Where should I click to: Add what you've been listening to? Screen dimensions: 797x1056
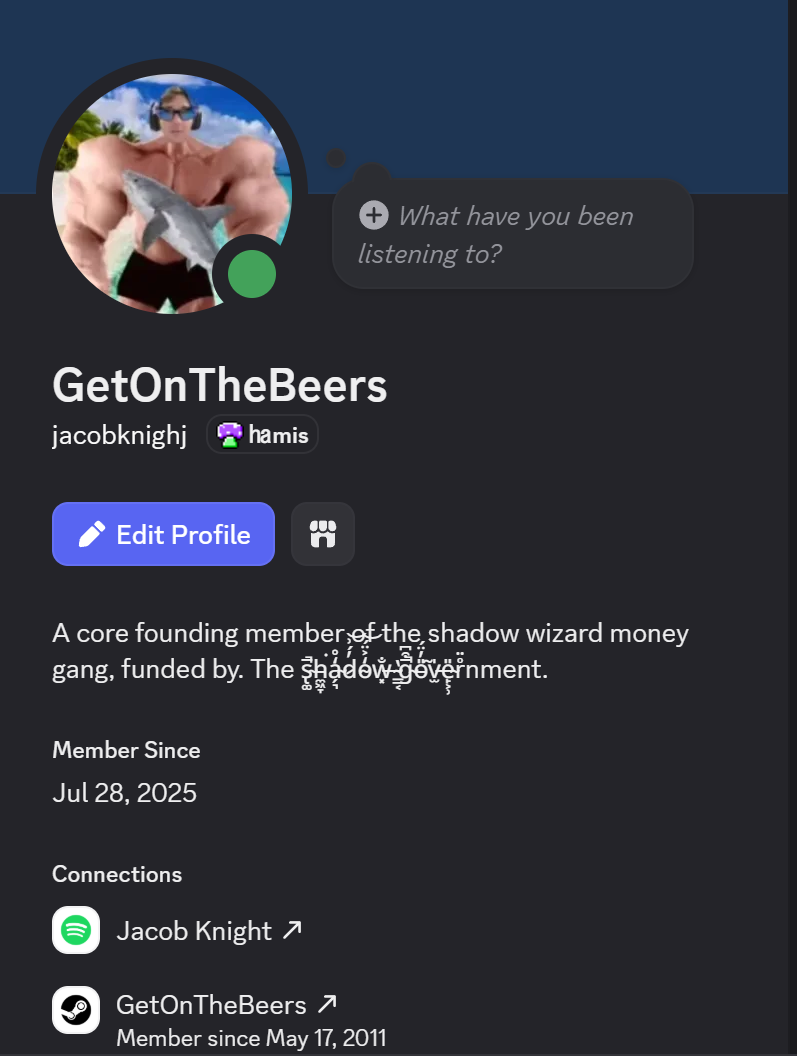(x=512, y=234)
